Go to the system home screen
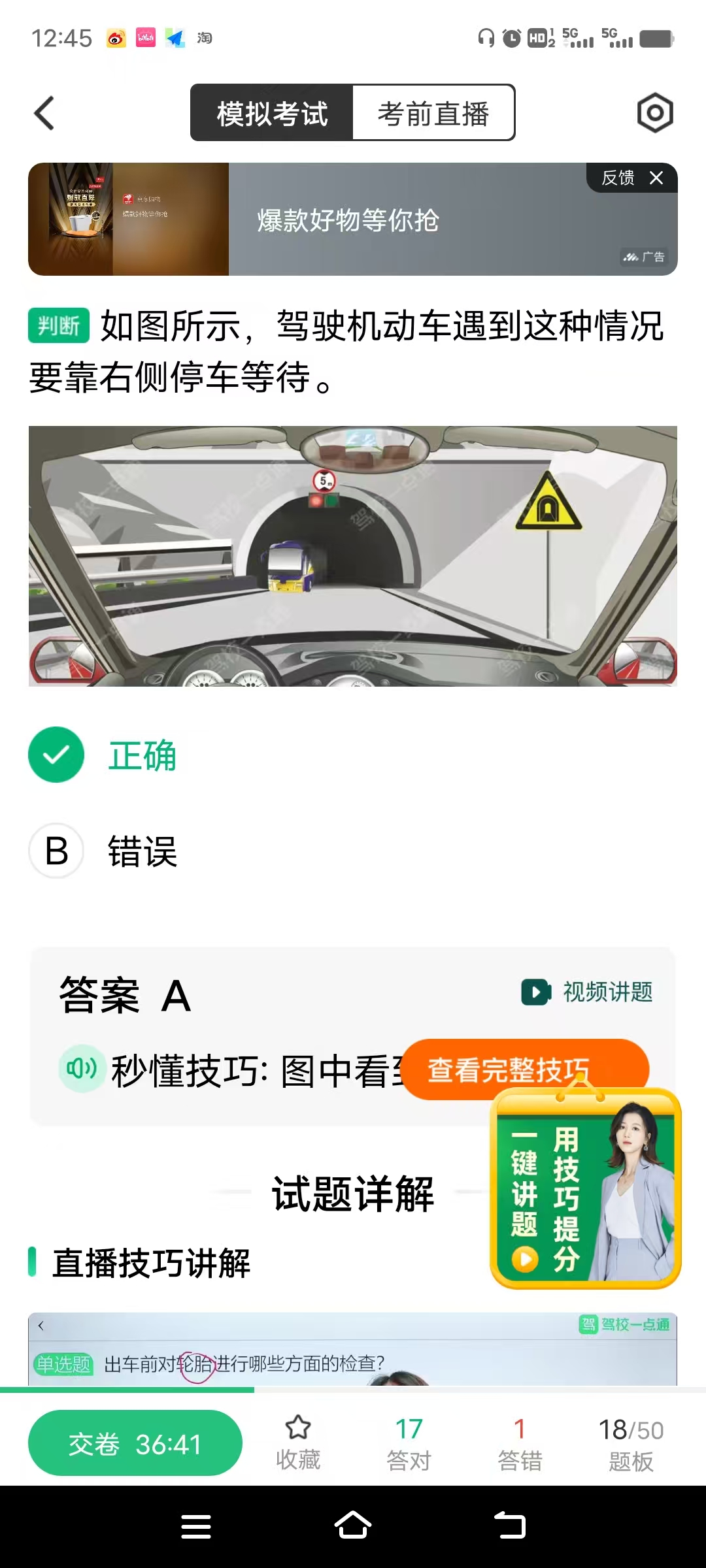This screenshot has width=706, height=1568. (353, 1526)
